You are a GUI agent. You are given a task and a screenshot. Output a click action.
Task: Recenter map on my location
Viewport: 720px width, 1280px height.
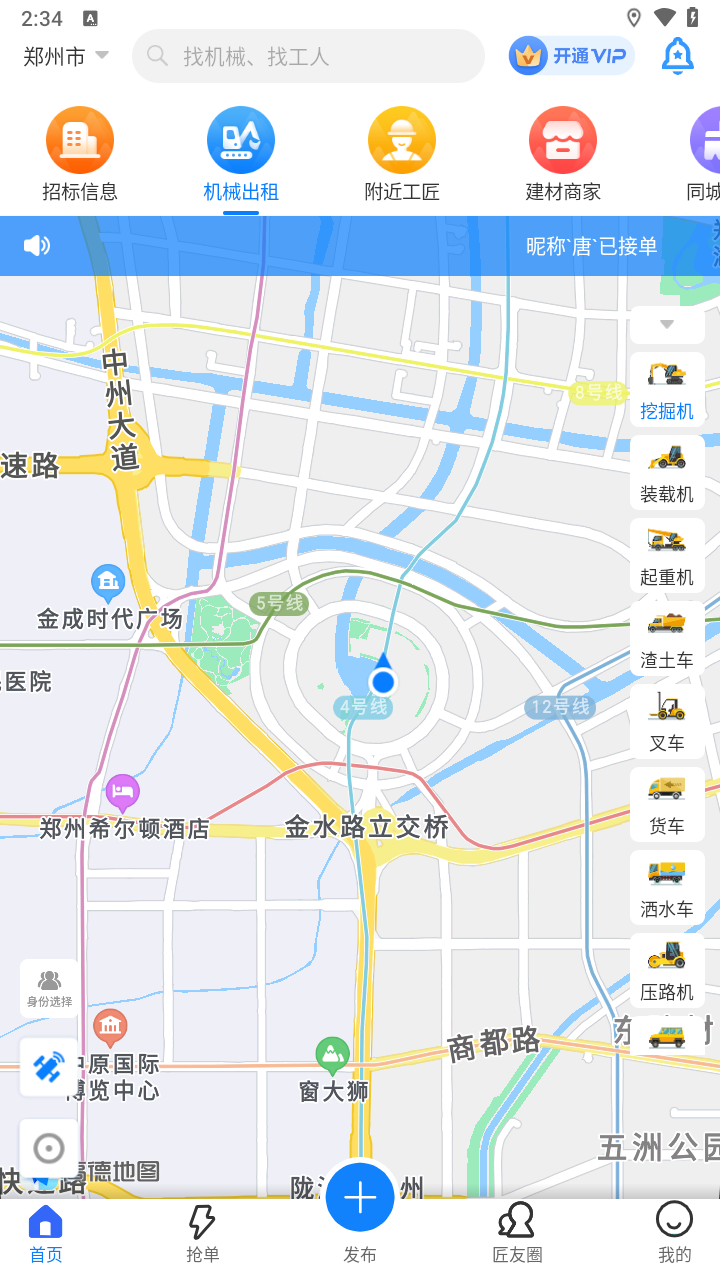[49, 1149]
